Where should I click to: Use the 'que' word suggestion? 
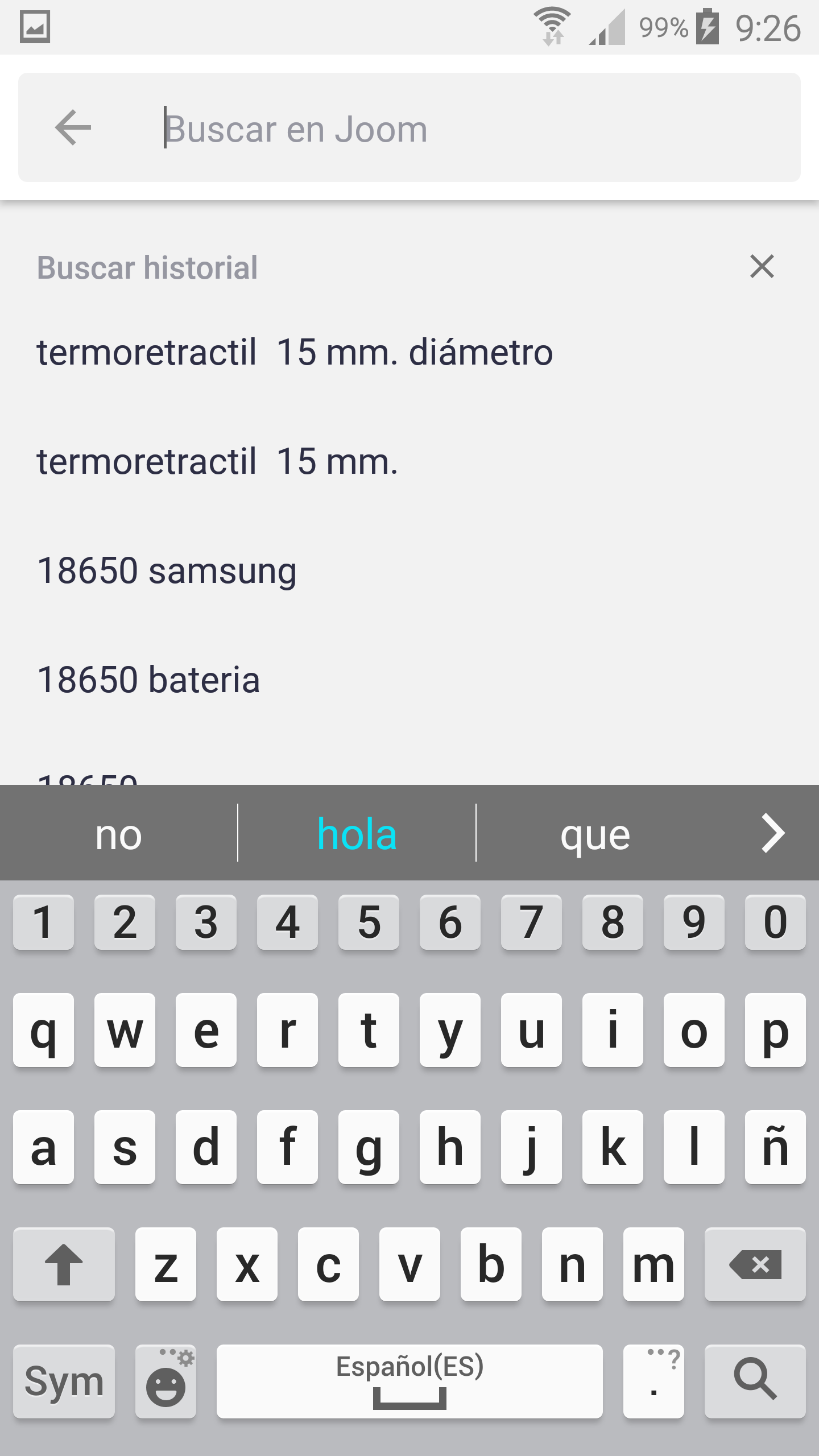pyautogui.click(x=595, y=834)
